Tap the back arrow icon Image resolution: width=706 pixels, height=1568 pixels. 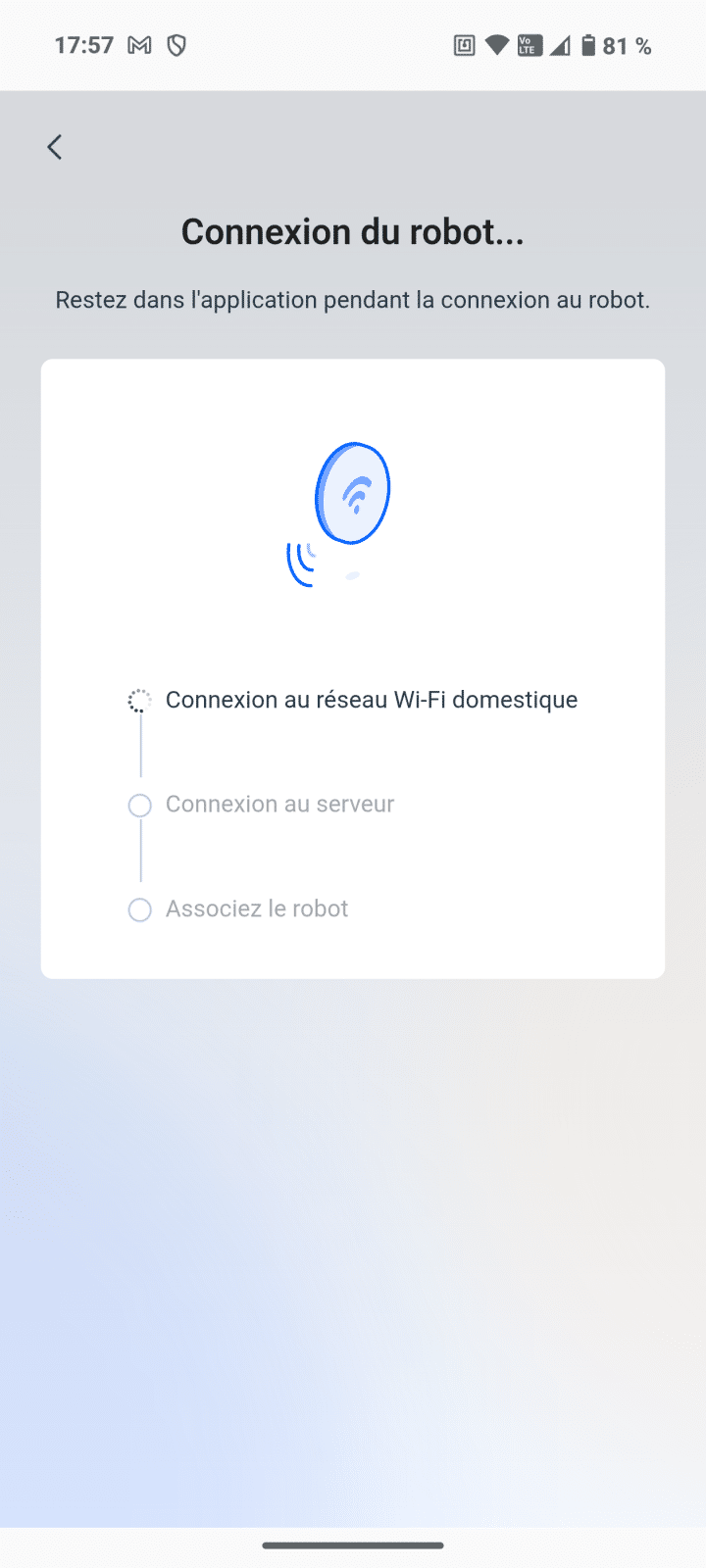[54, 146]
